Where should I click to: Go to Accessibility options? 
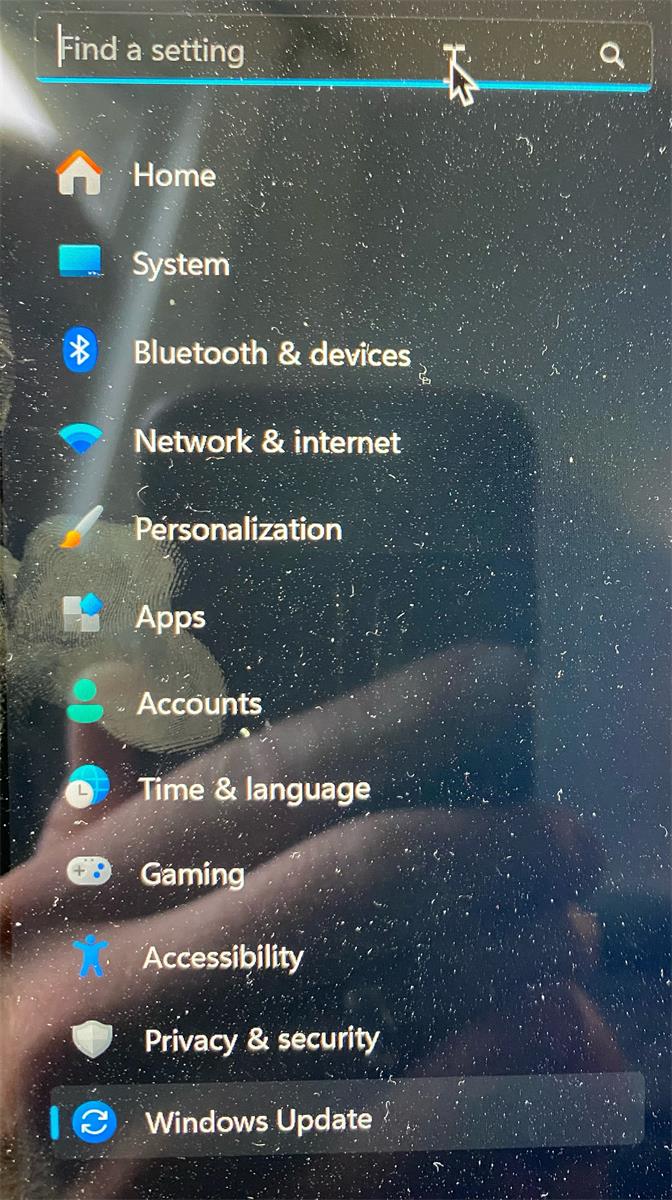click(x=222, y=958)
